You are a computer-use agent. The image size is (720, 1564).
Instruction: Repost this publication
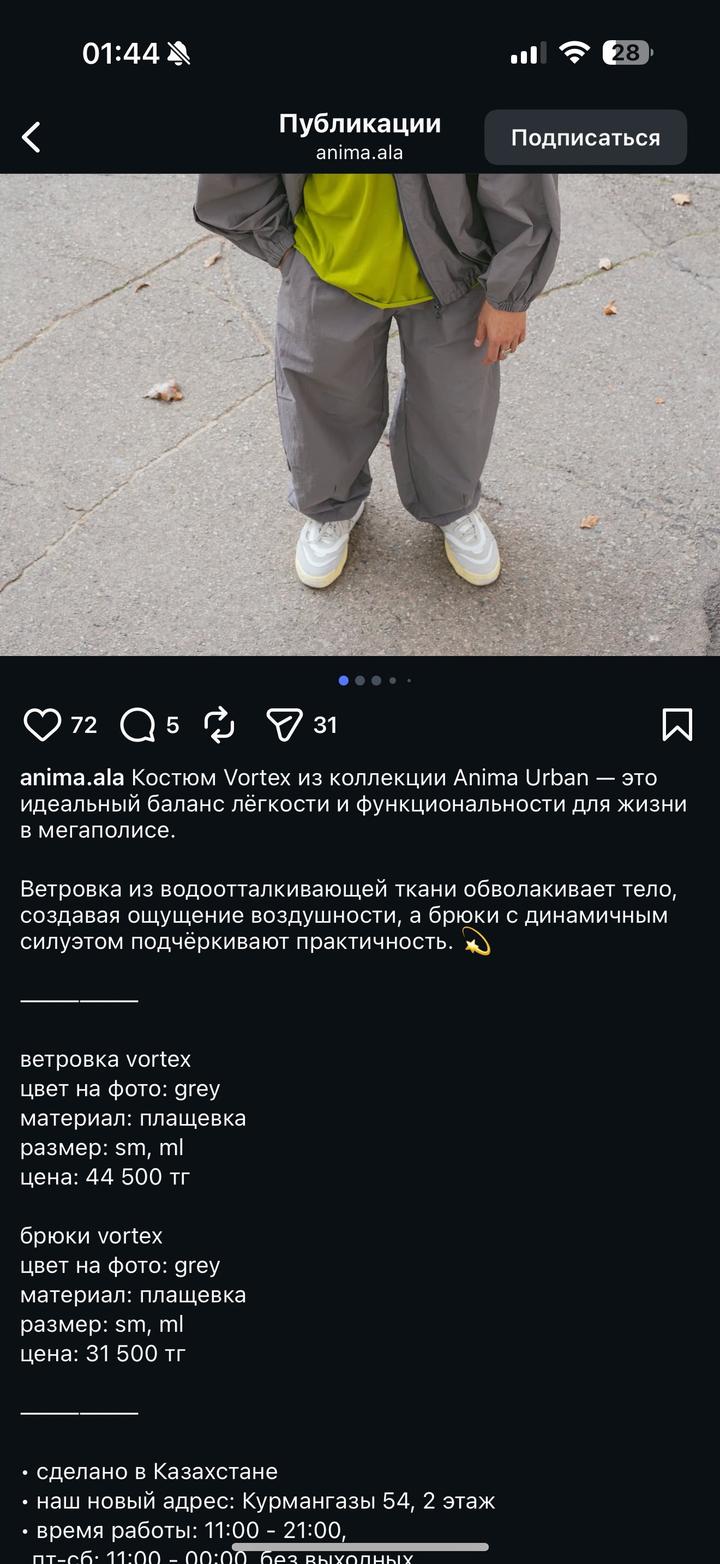click(x=219, y=725)
